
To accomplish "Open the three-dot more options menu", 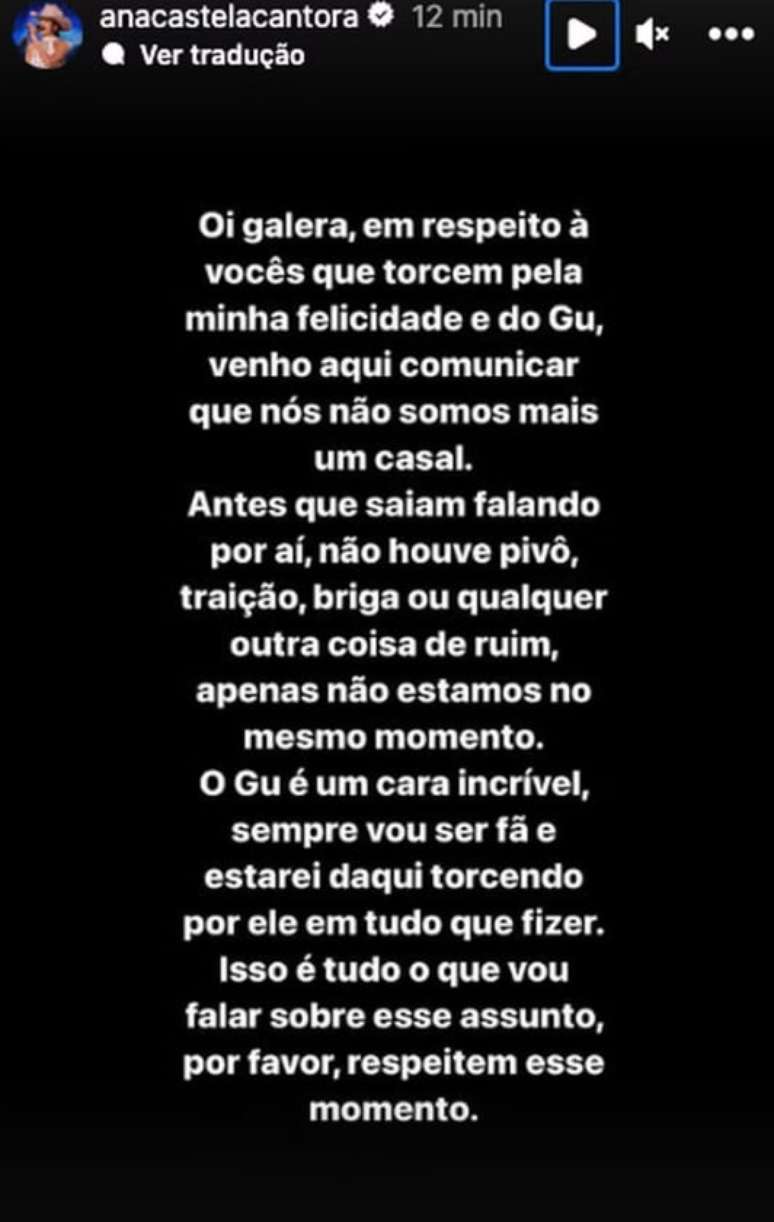I will [730, 35].
